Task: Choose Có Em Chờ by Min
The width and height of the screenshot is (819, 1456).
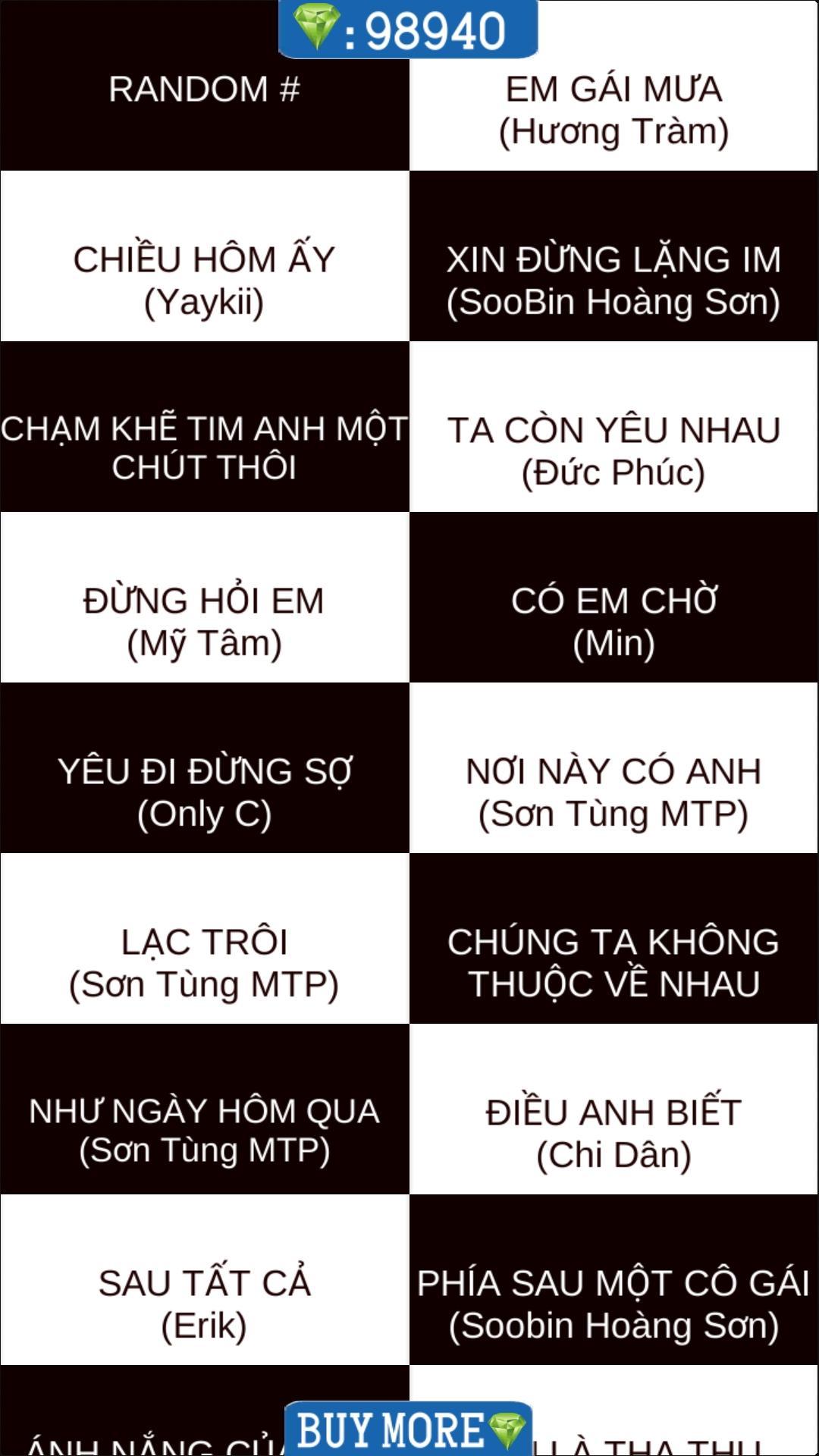Action: [x=613, y=622]
